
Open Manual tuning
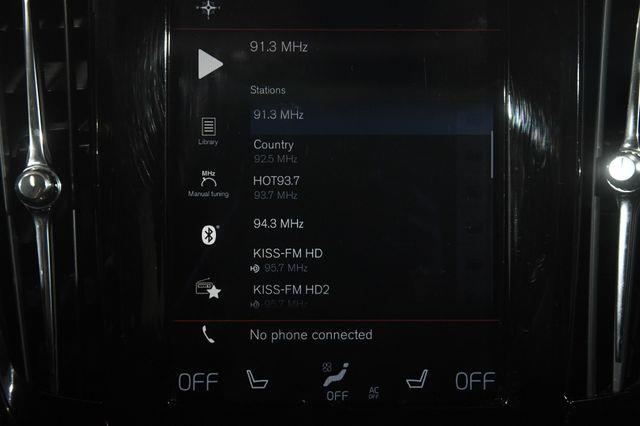pyautogui.click(x=208, y=183)
